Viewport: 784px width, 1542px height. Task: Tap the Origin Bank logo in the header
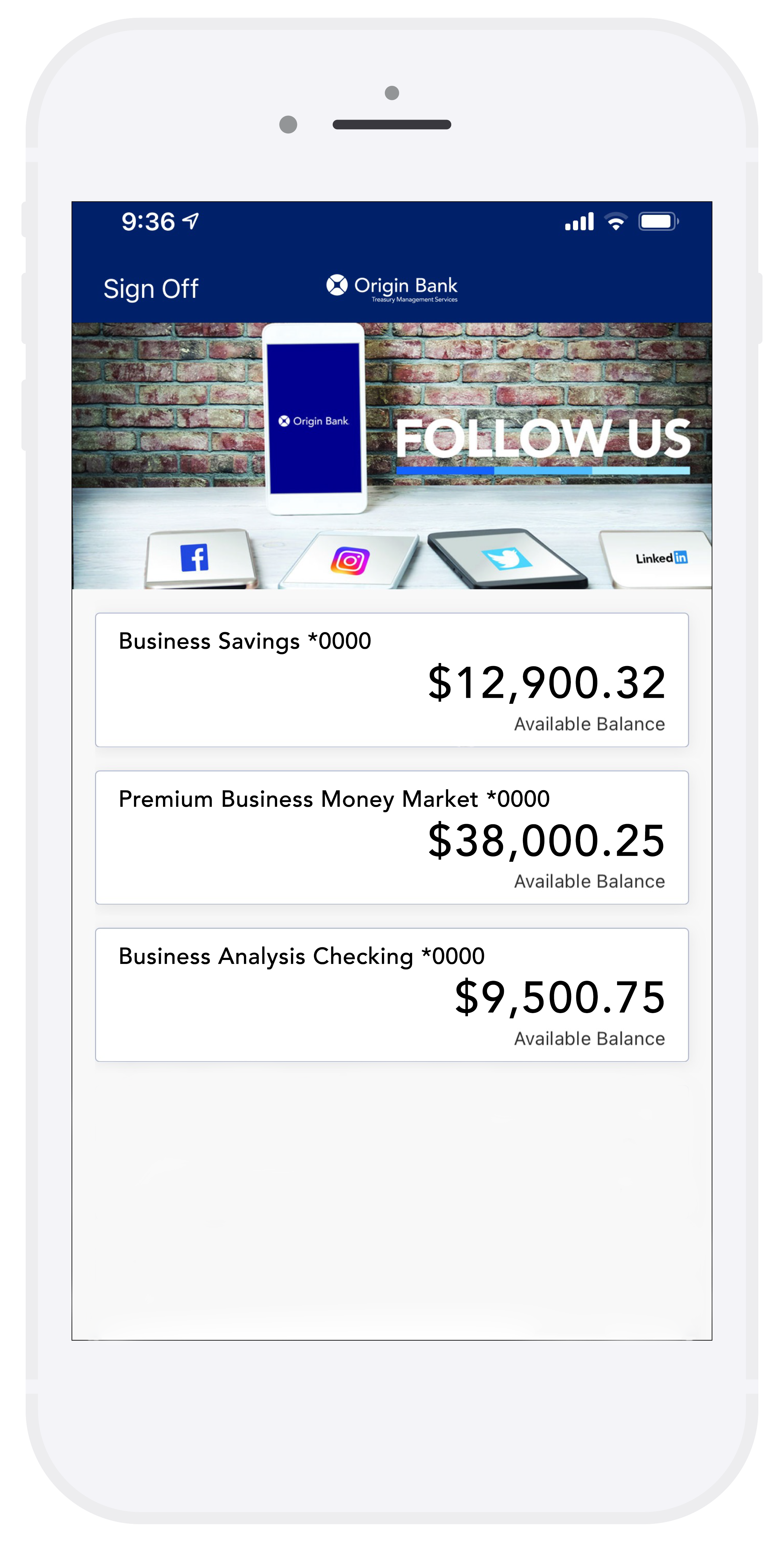pos(392,286)
